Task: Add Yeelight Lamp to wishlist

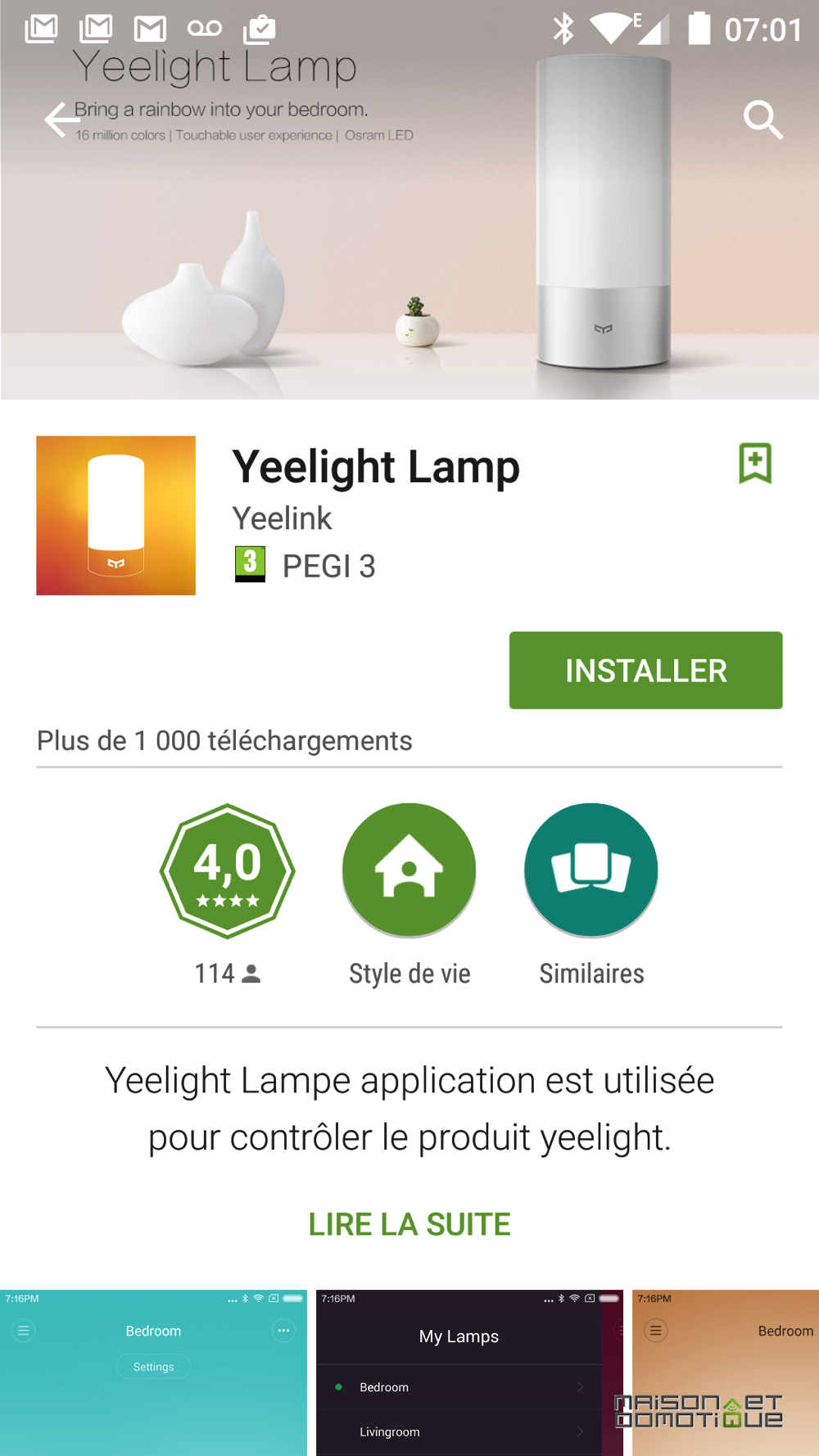Action: [755, 463]
